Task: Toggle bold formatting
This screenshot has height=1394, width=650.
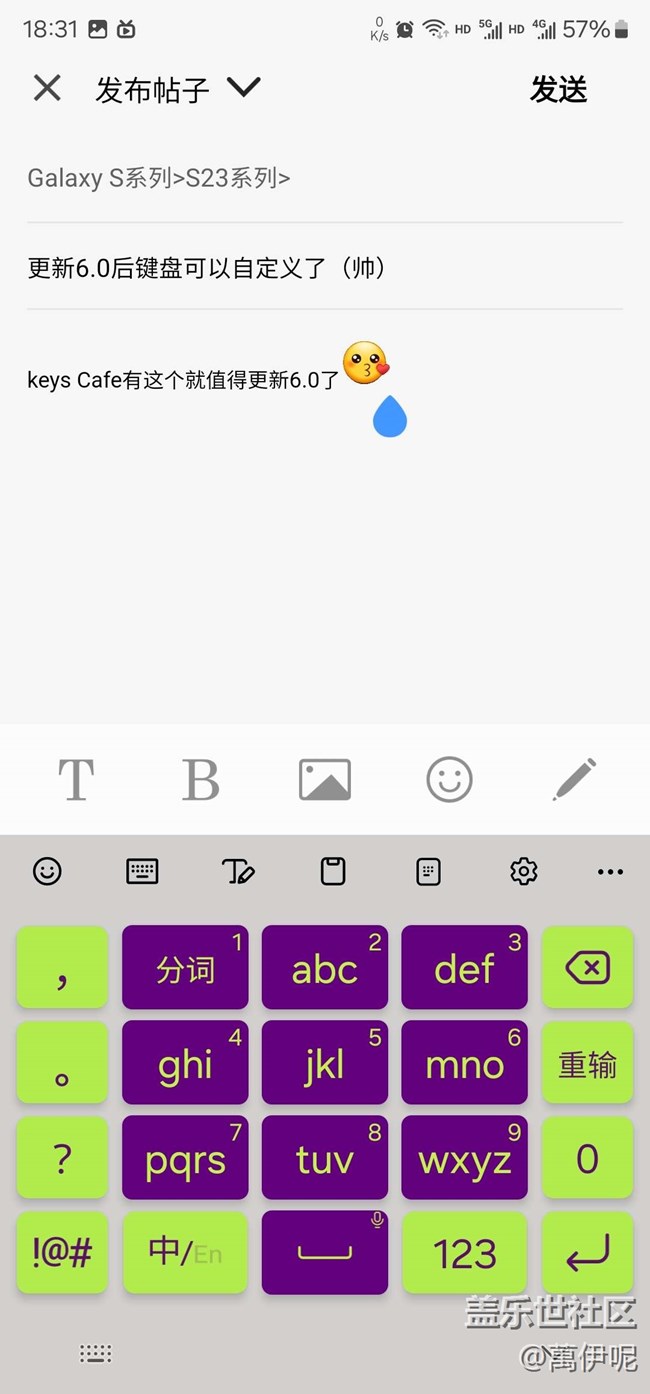Action: click(200, 780)
